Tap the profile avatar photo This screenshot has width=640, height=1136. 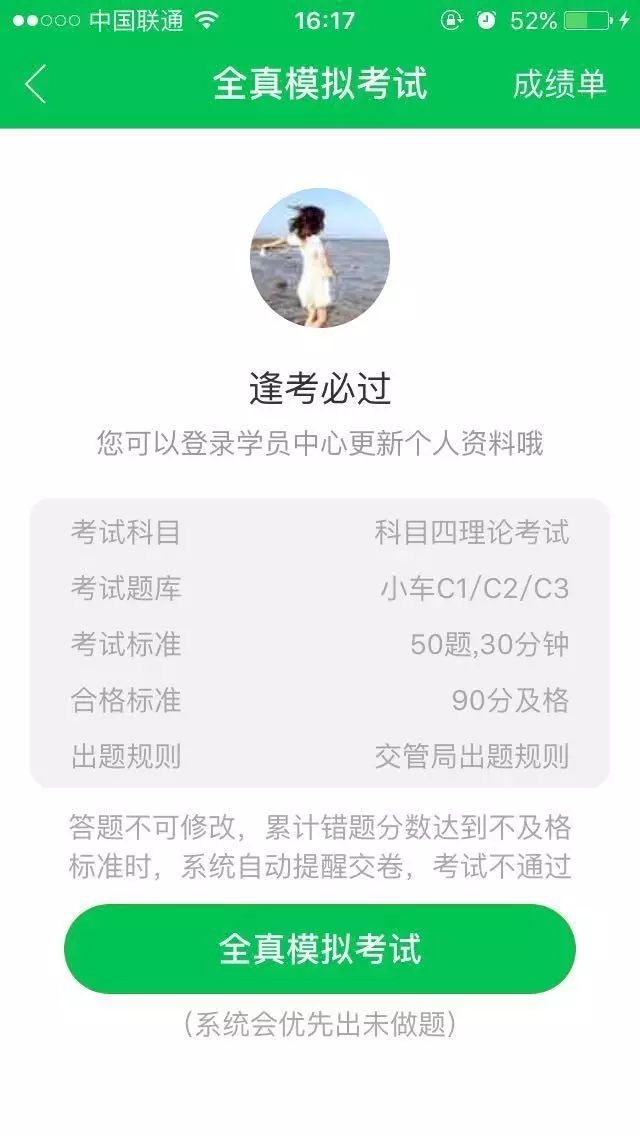tap(320, 258)
